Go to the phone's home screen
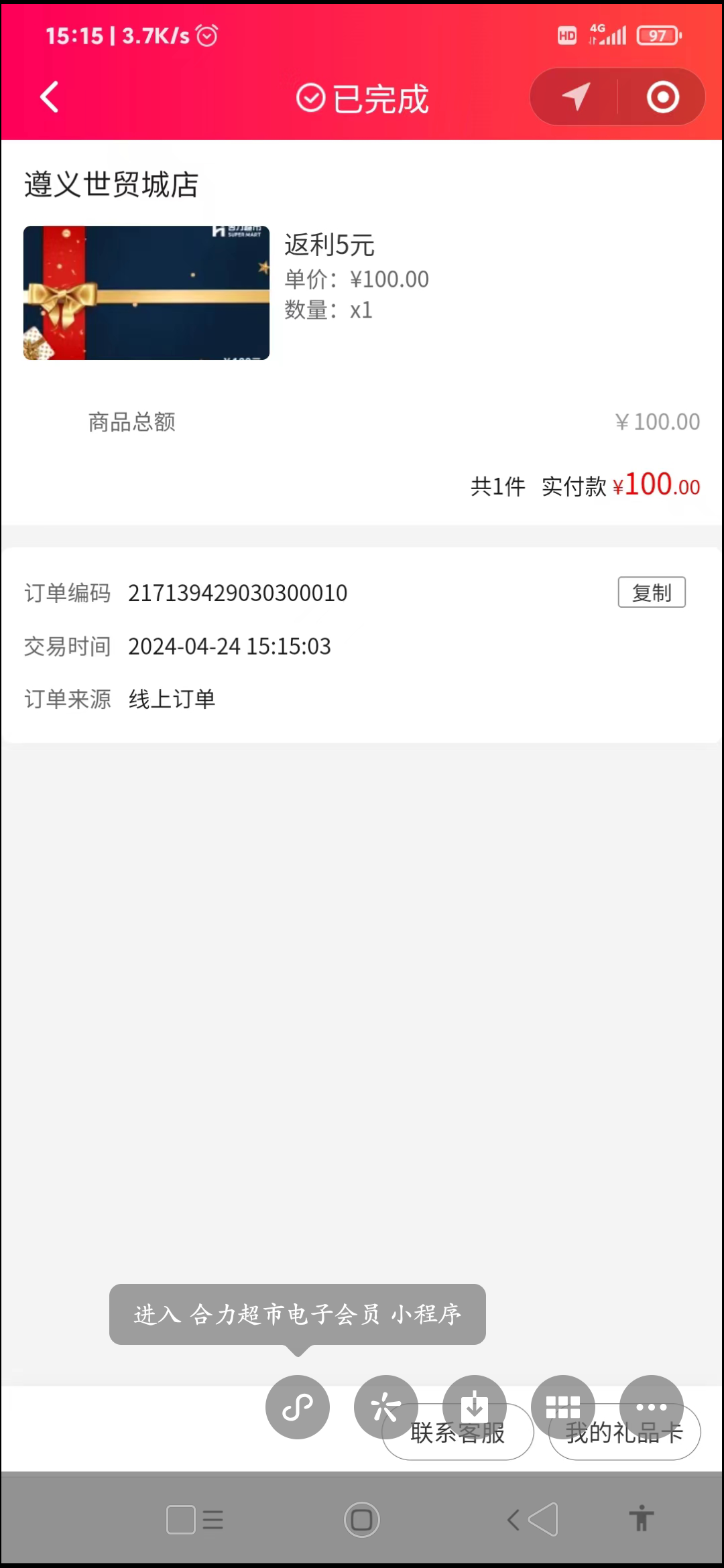Screen dimensions: 724x1568 [362, 1520]
